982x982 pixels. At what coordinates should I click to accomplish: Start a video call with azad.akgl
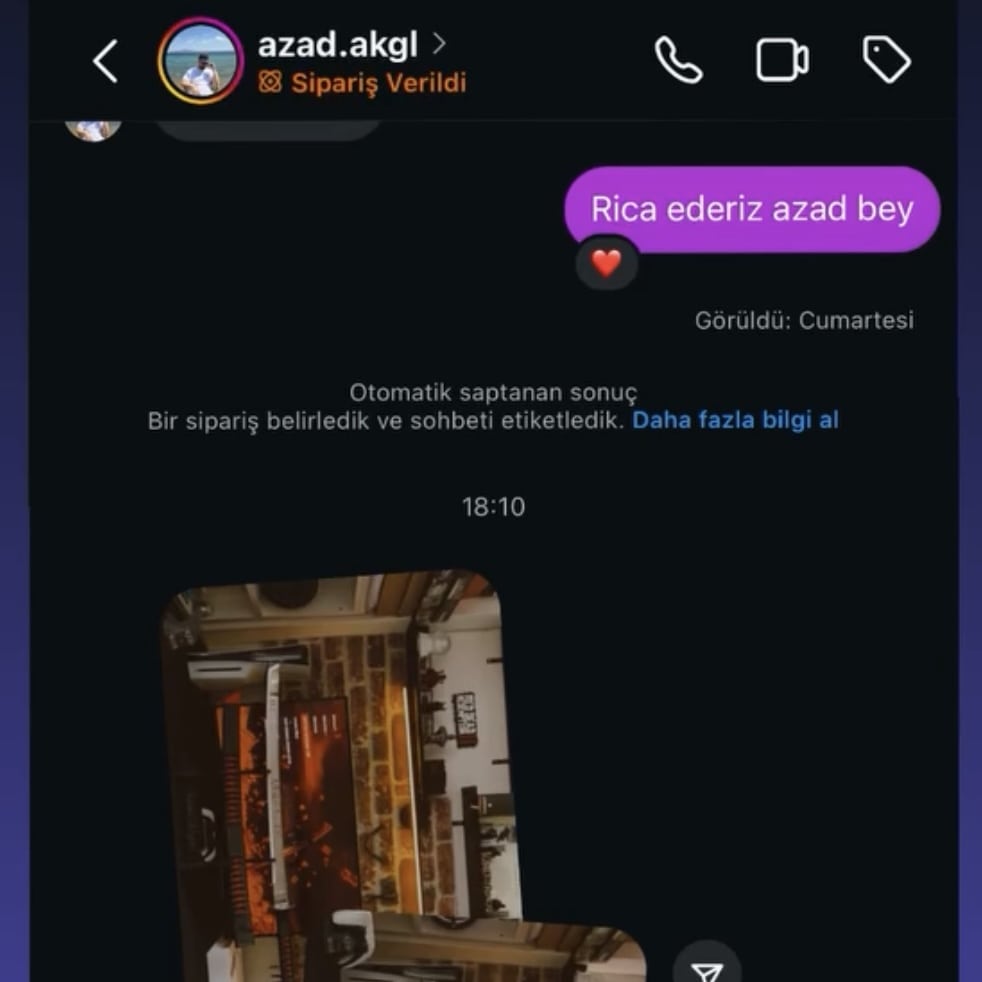(x=781, y=61)
